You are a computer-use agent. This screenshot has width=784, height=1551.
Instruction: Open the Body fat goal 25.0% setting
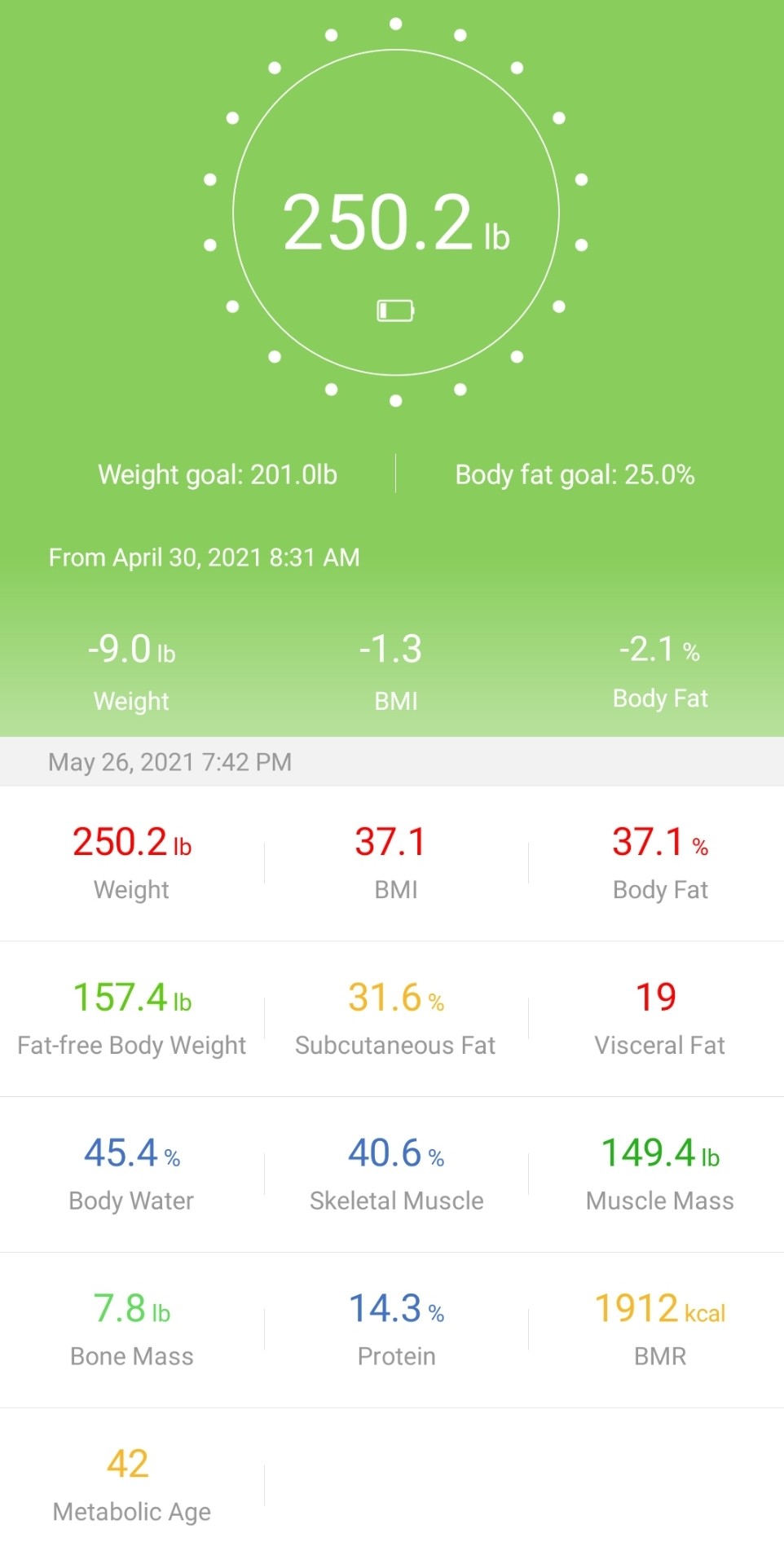tap(575, 474)
